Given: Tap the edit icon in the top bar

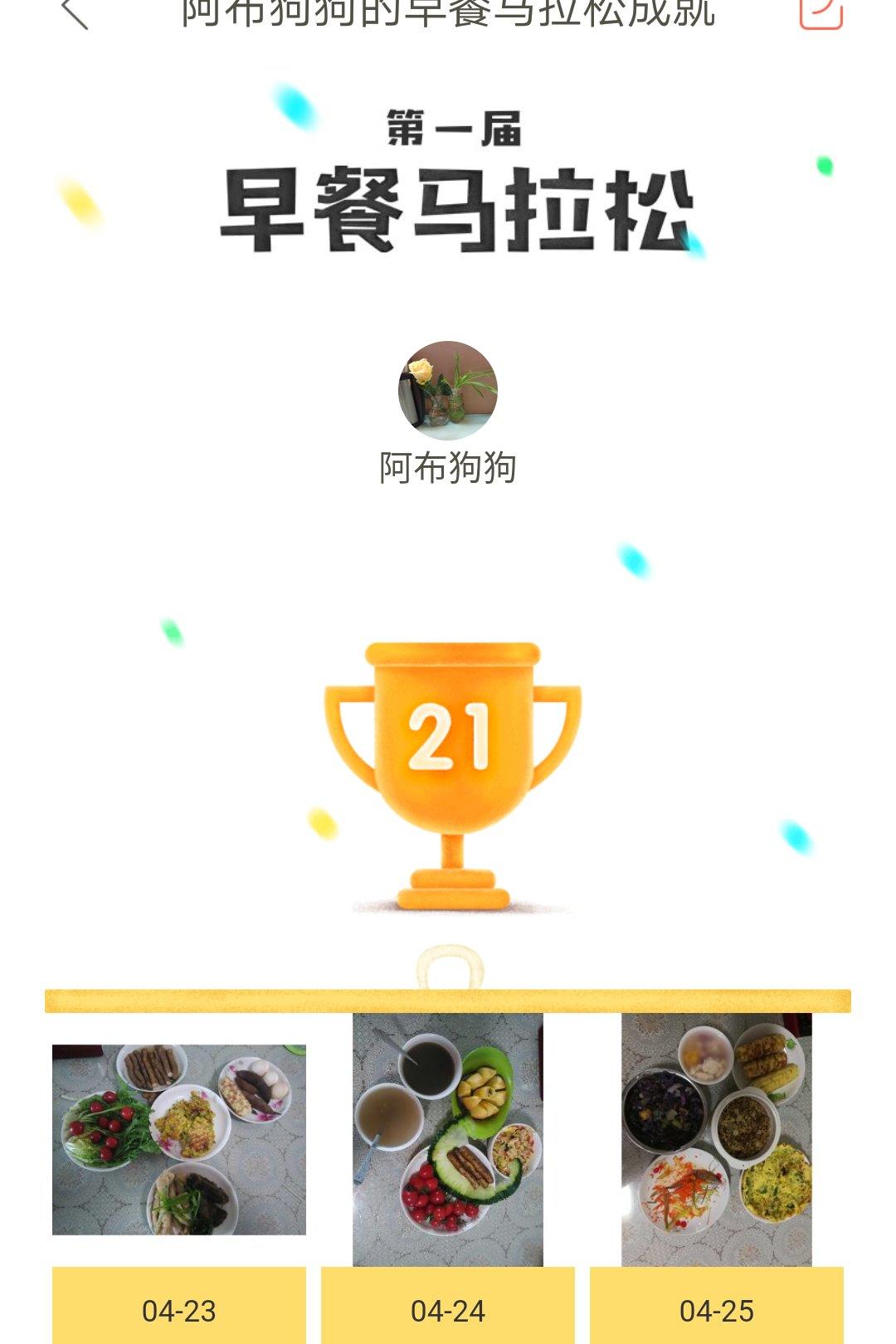Looking at the screenshot, I should pyautogui.click(x=821, y=12).
